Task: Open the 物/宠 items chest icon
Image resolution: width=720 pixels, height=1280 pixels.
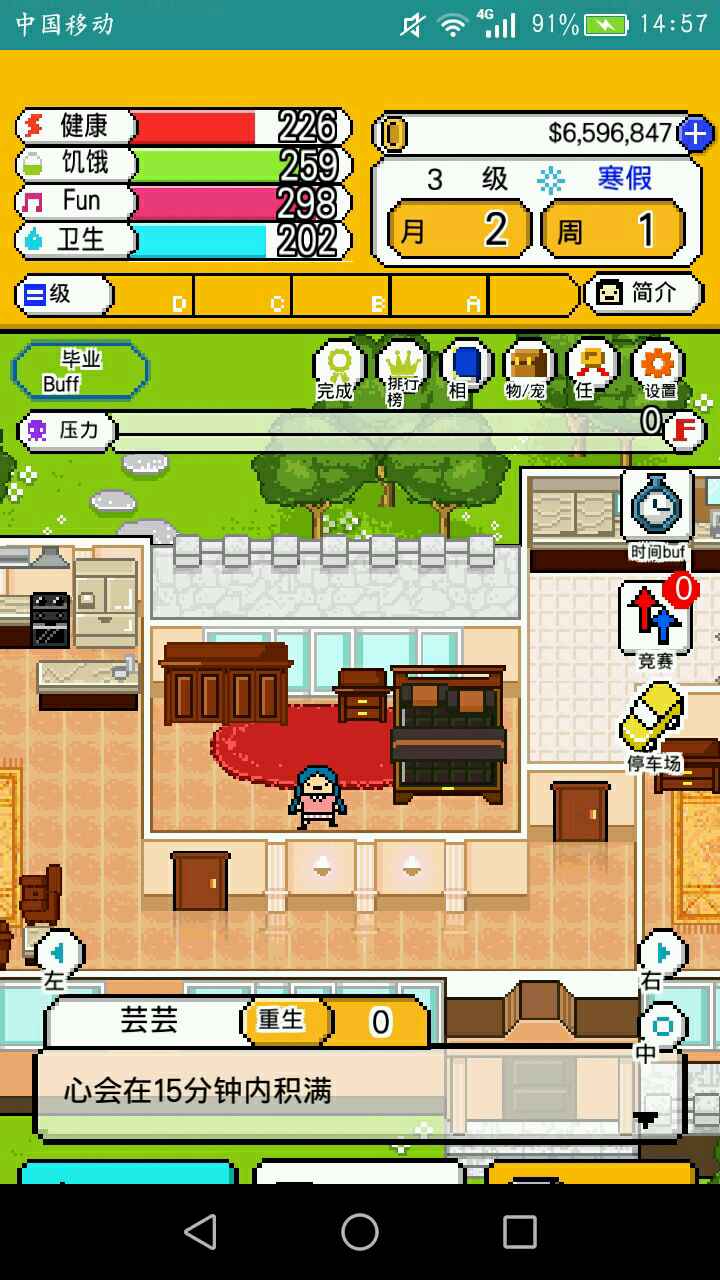Action: pos(528,369)
